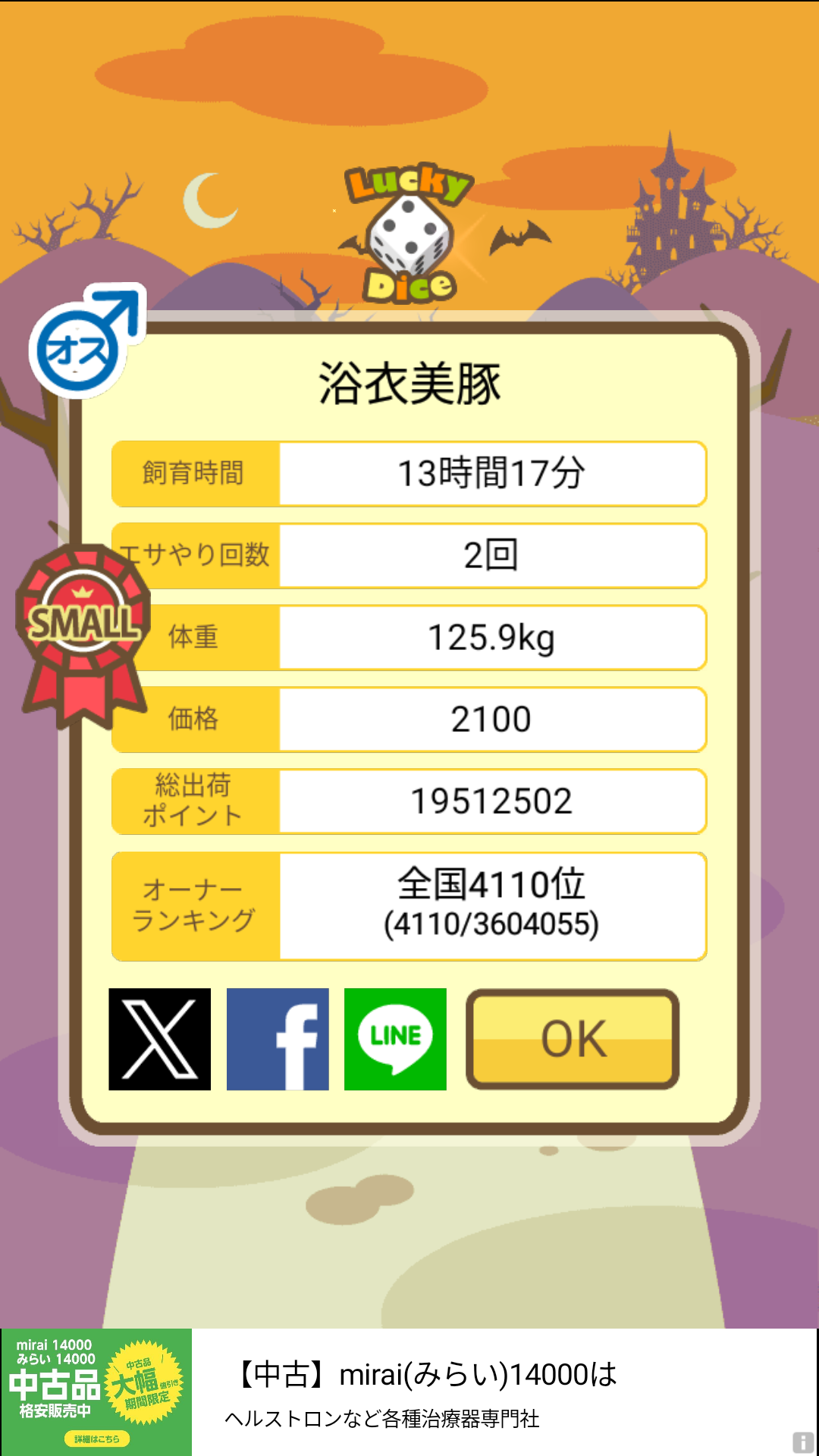This screenshot has width=819, height=1456.
Task: Tap the ad info icon
Action: pos(803,1442)
